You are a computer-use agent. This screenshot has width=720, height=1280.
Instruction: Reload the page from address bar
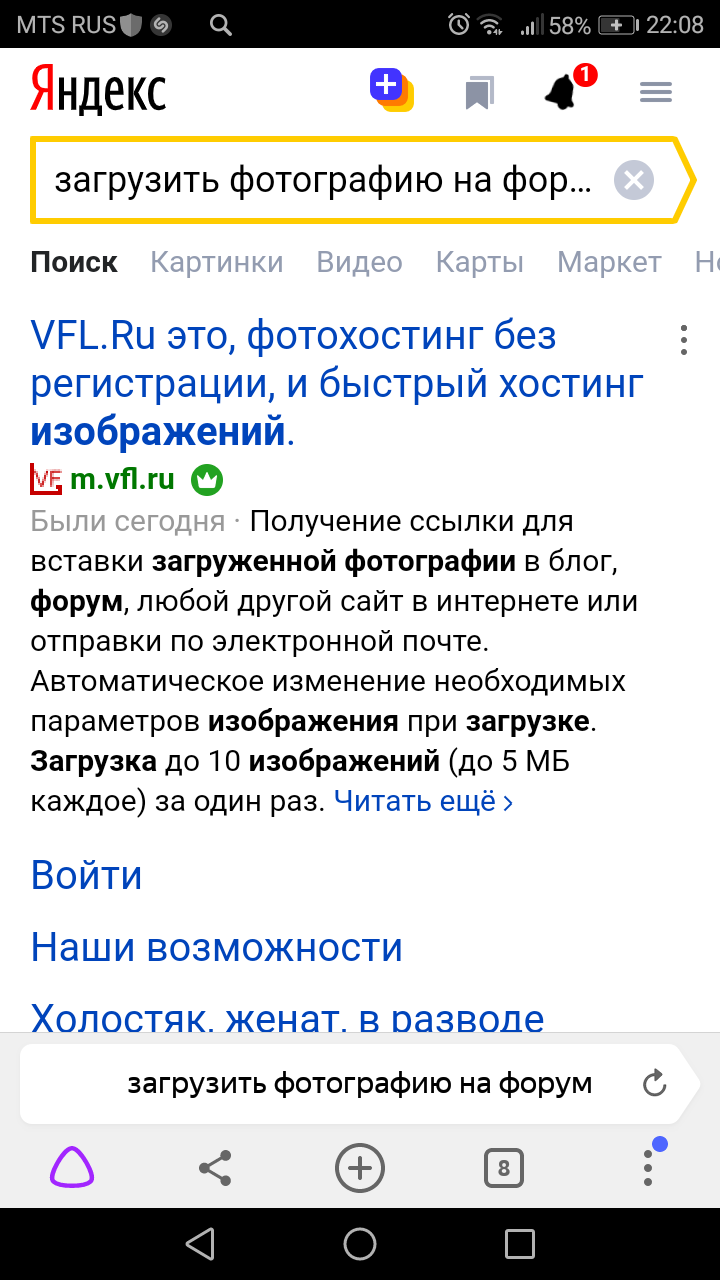pos(654,1083)
